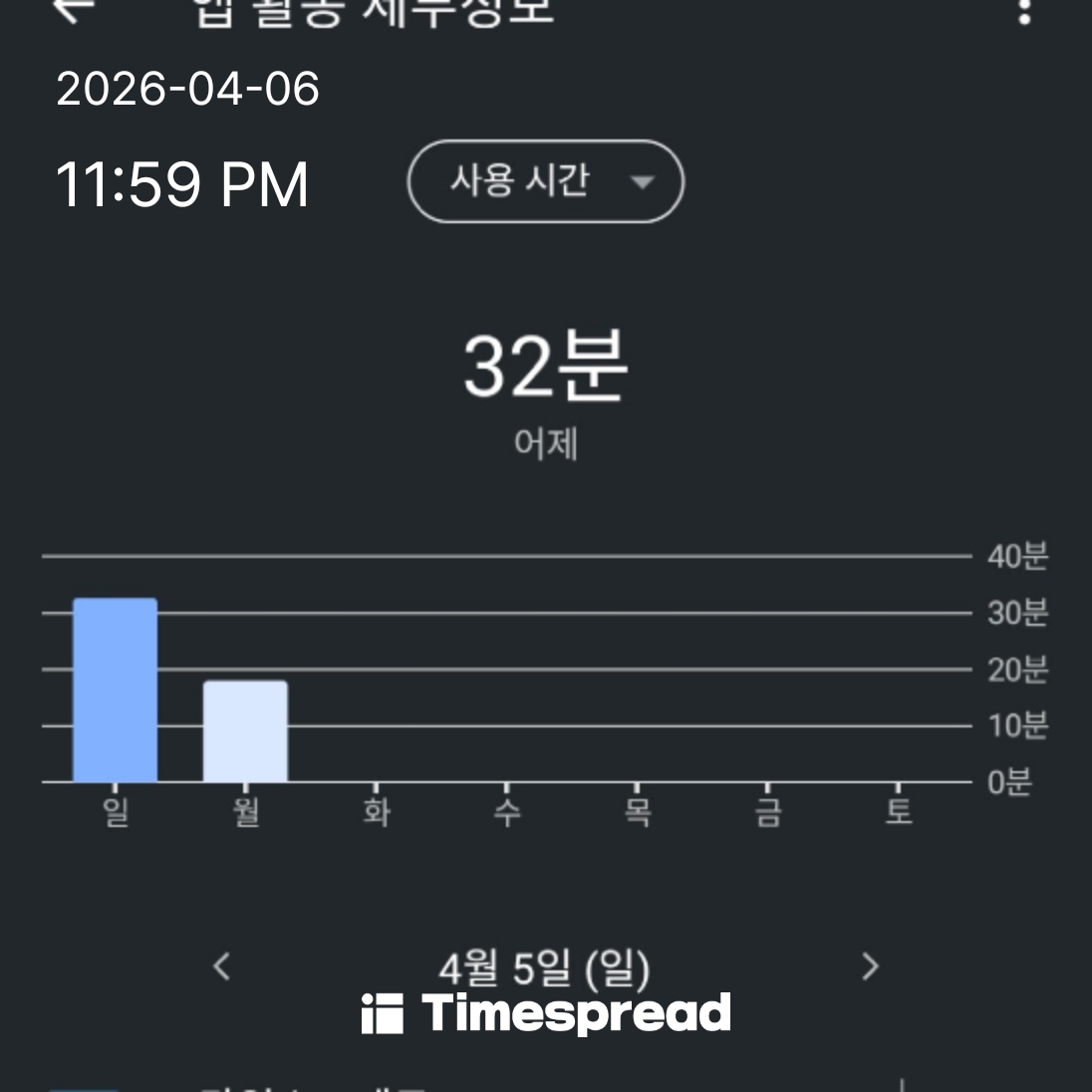Select the 월 bar in the chart

pos(245,731)
